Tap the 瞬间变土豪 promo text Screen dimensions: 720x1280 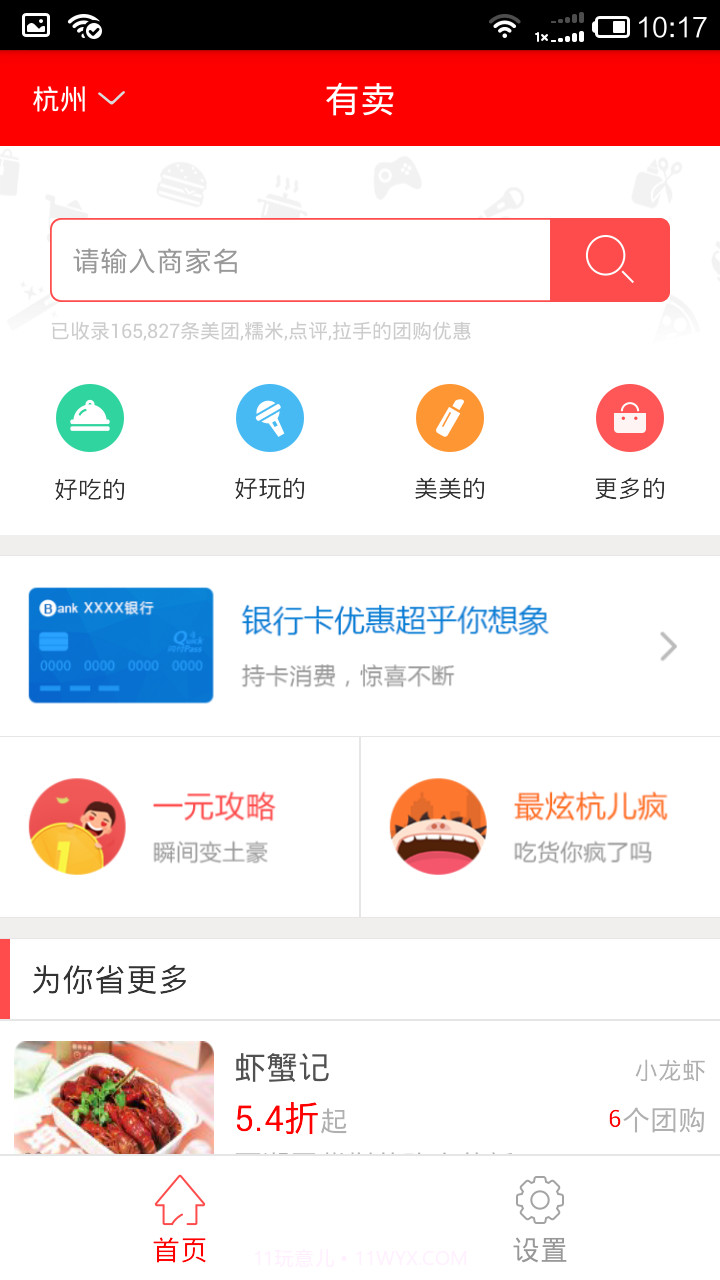tap(208, 857)
